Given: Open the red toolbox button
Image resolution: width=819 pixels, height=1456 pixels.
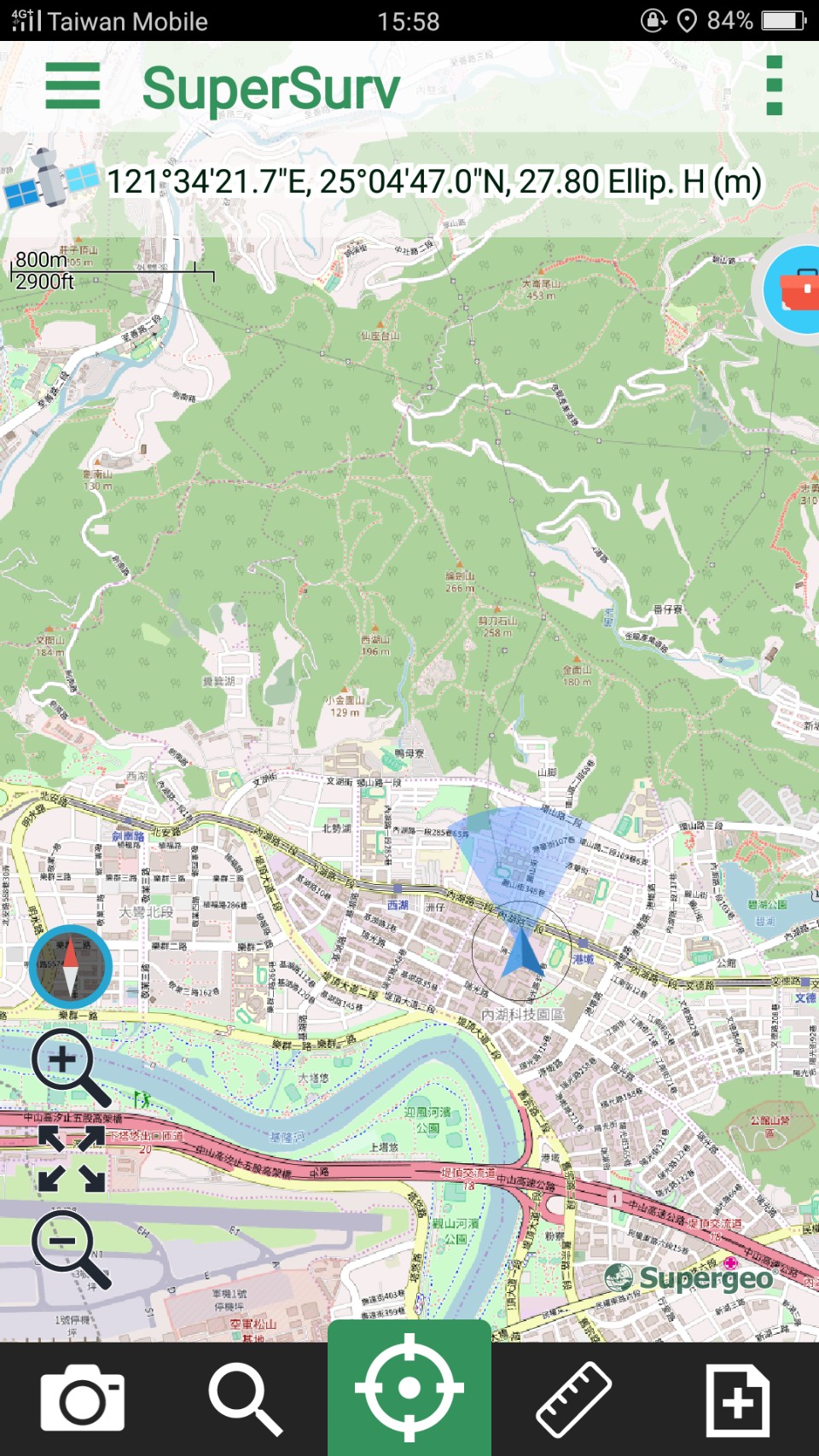Looking at the screenshot, I should click(795, 290).
